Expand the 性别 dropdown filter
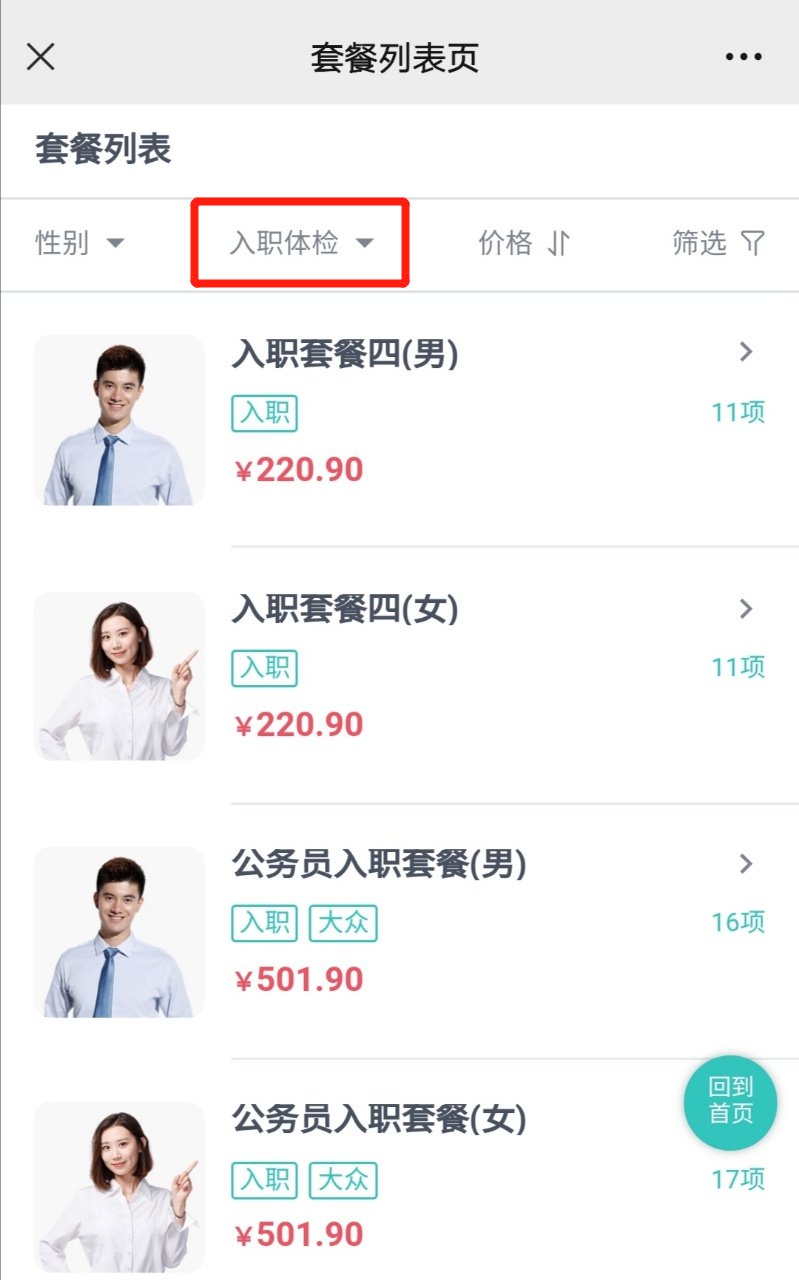The height and width of the screenshot is (1280, 799). coord(79,243)
